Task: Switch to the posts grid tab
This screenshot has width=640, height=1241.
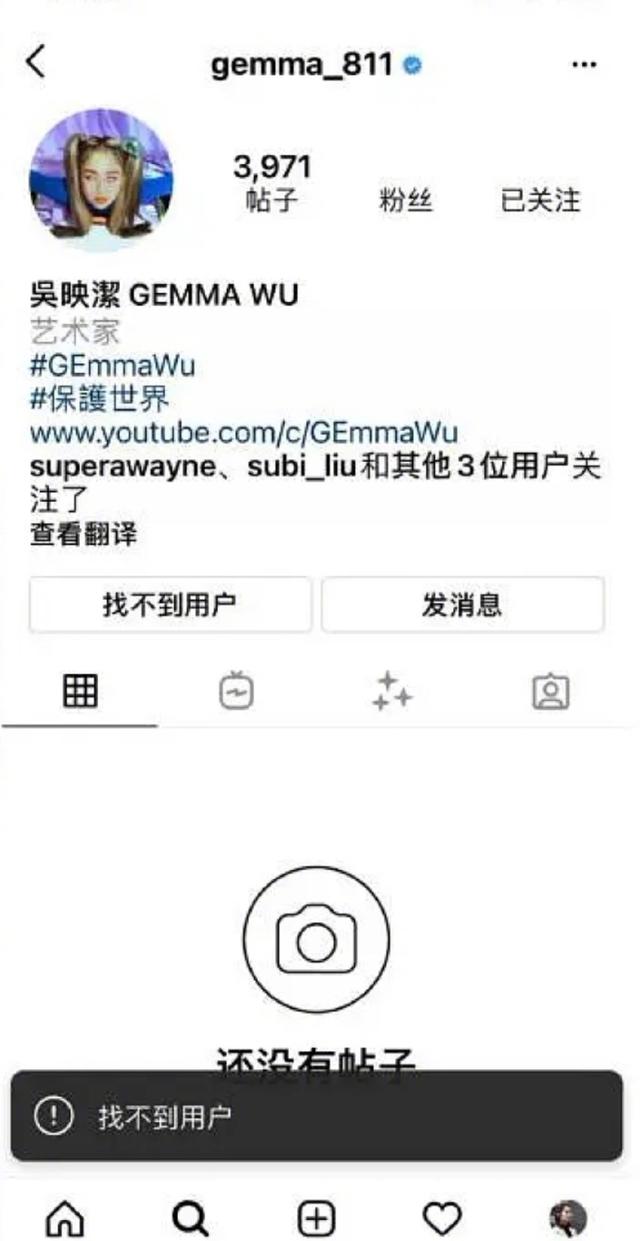Action: pyautogui.click(x=80, y=691)
